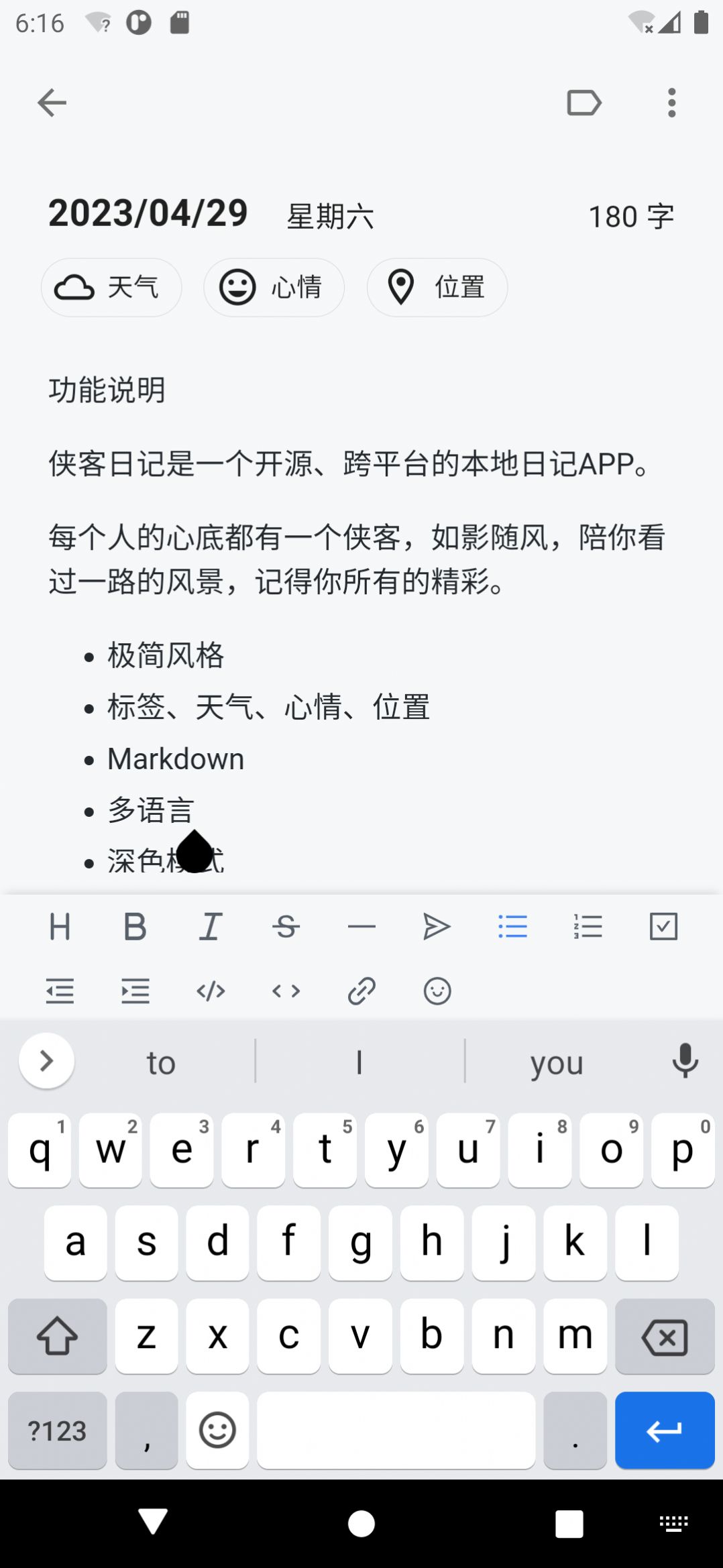Apply italic formatting to text
The image size is (723, 1568).
(210, 926)
